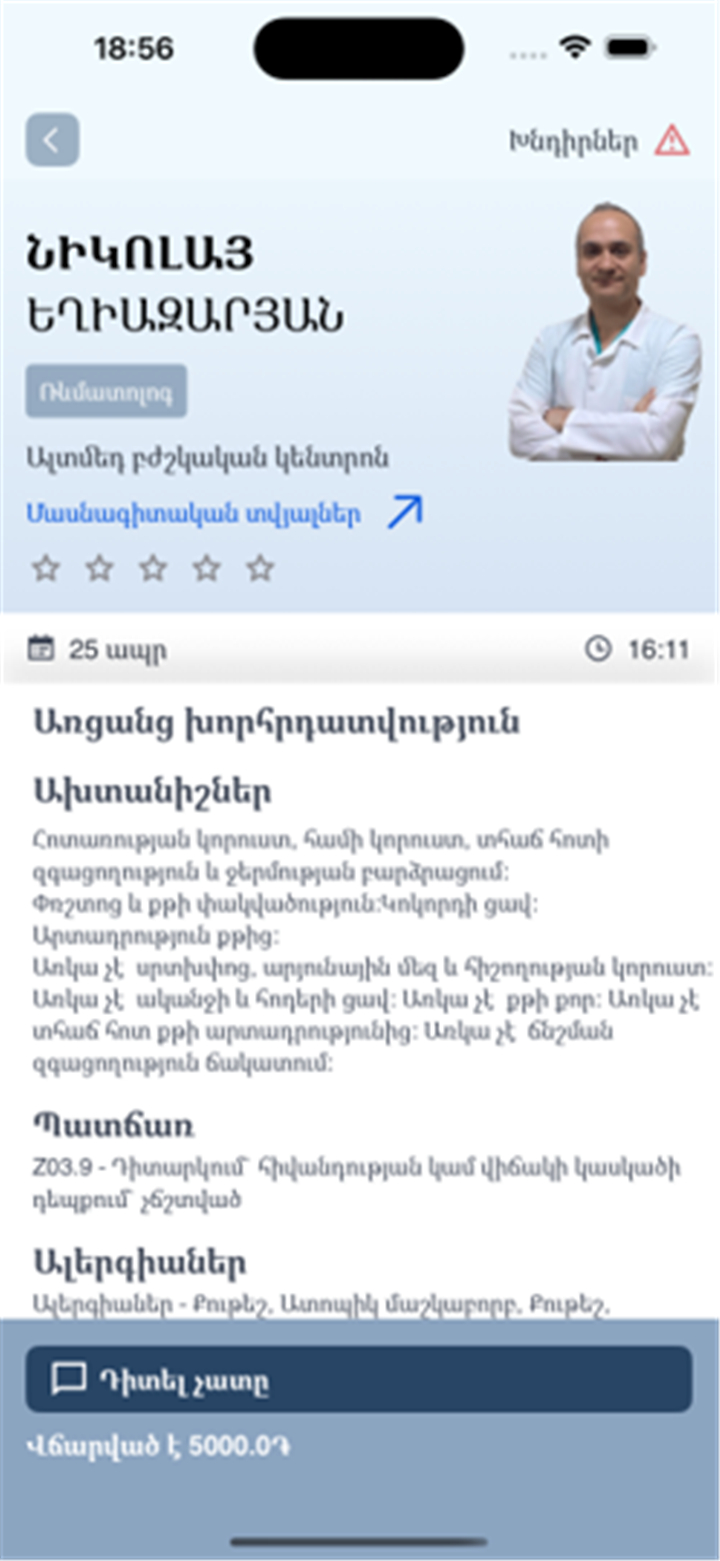Go back using the back arrow
Image resolution: width=720 pixels, height=1561 pixels.
click(52, 140)
